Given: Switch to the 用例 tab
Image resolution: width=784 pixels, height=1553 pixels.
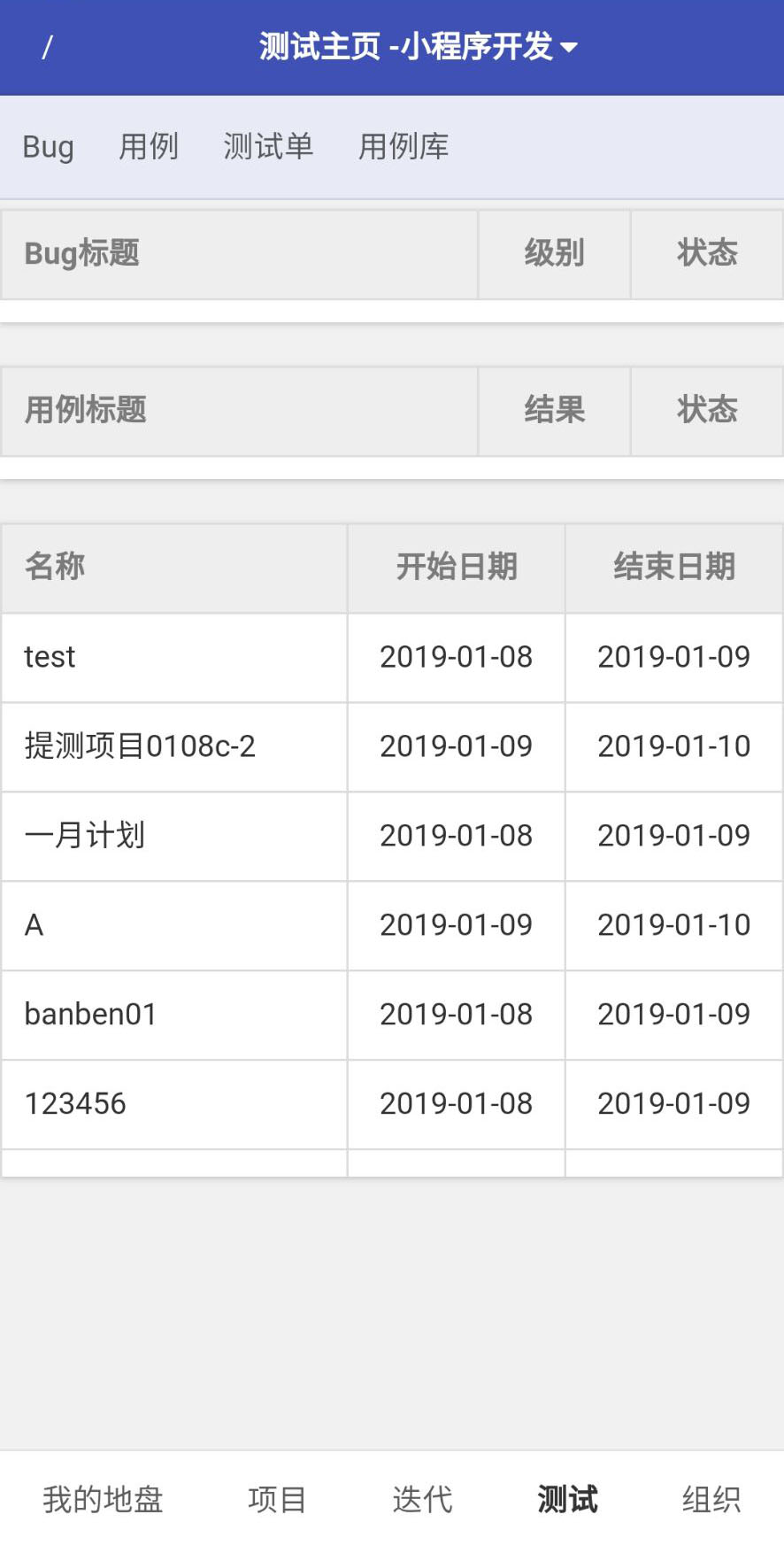Looking at the screenshot, I should [x=149, y=146].
